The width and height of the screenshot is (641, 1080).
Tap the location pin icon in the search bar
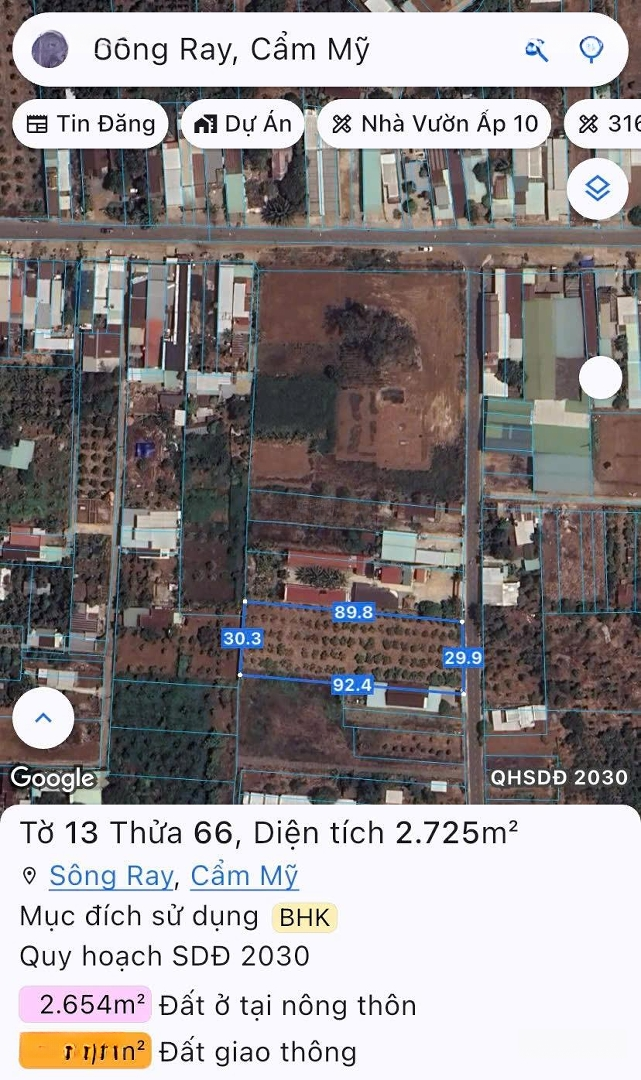[592, 49]
